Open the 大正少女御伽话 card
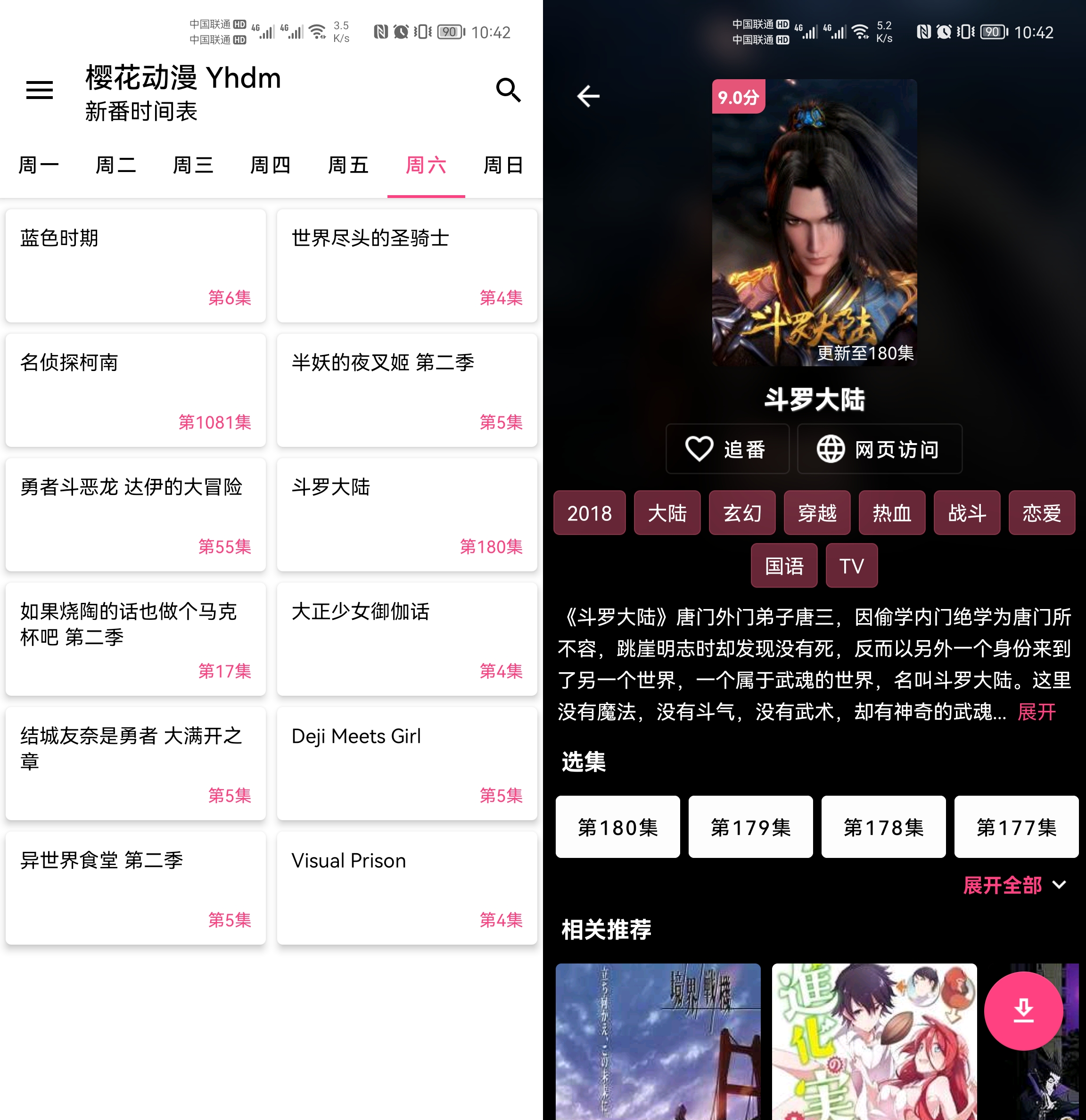1086x1120 pixels. click(407, 639)
